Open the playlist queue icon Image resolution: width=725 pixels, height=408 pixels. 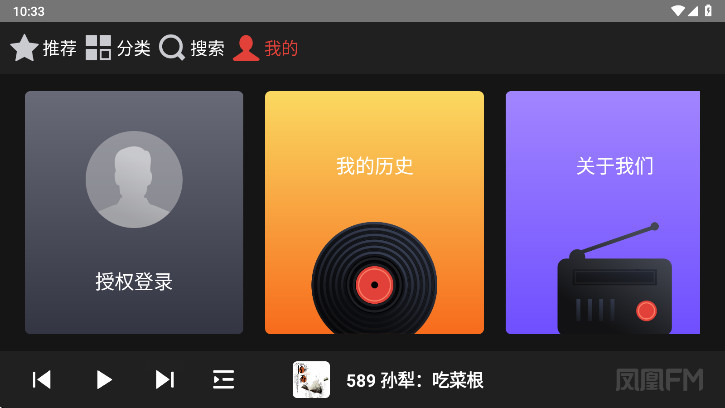coord(224,379)
